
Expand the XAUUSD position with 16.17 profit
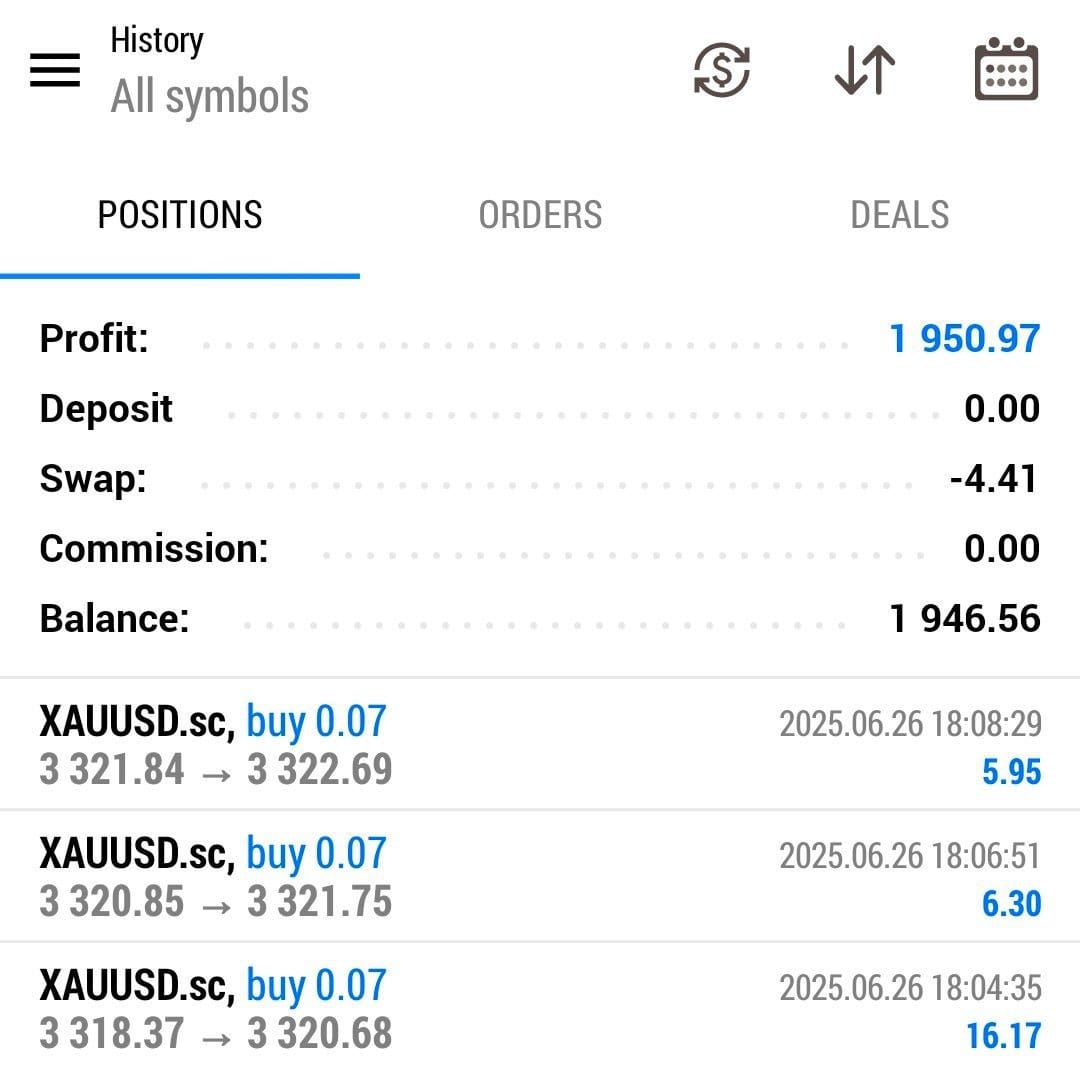click(540, 1009)
